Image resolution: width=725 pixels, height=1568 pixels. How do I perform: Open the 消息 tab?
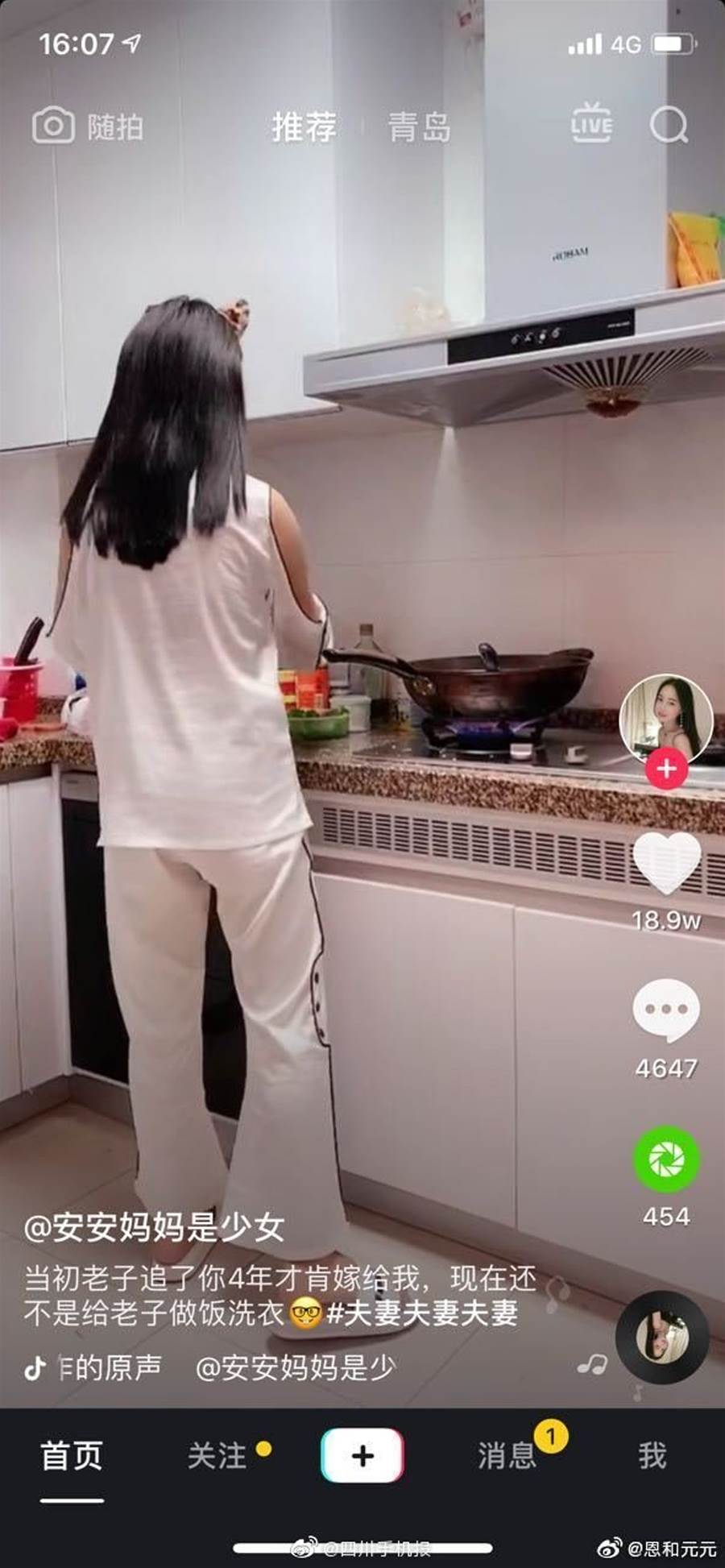pyautogui.click(x=507, y=1456)
